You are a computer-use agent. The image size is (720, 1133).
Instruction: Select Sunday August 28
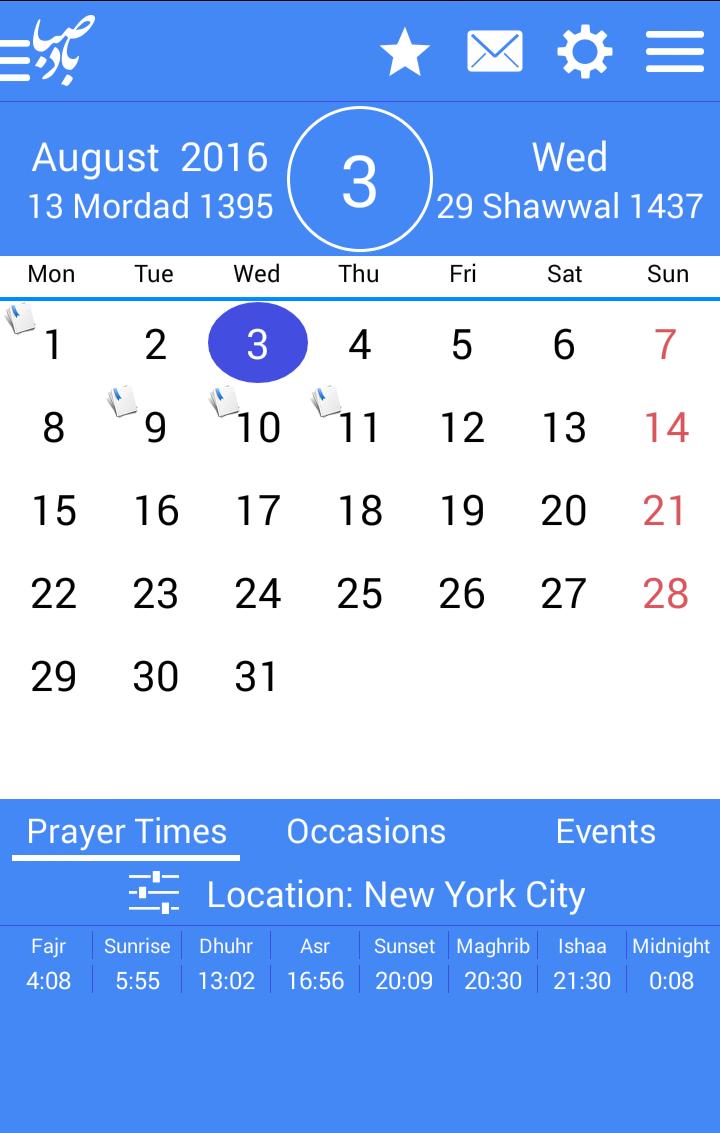tap(665, 594)
